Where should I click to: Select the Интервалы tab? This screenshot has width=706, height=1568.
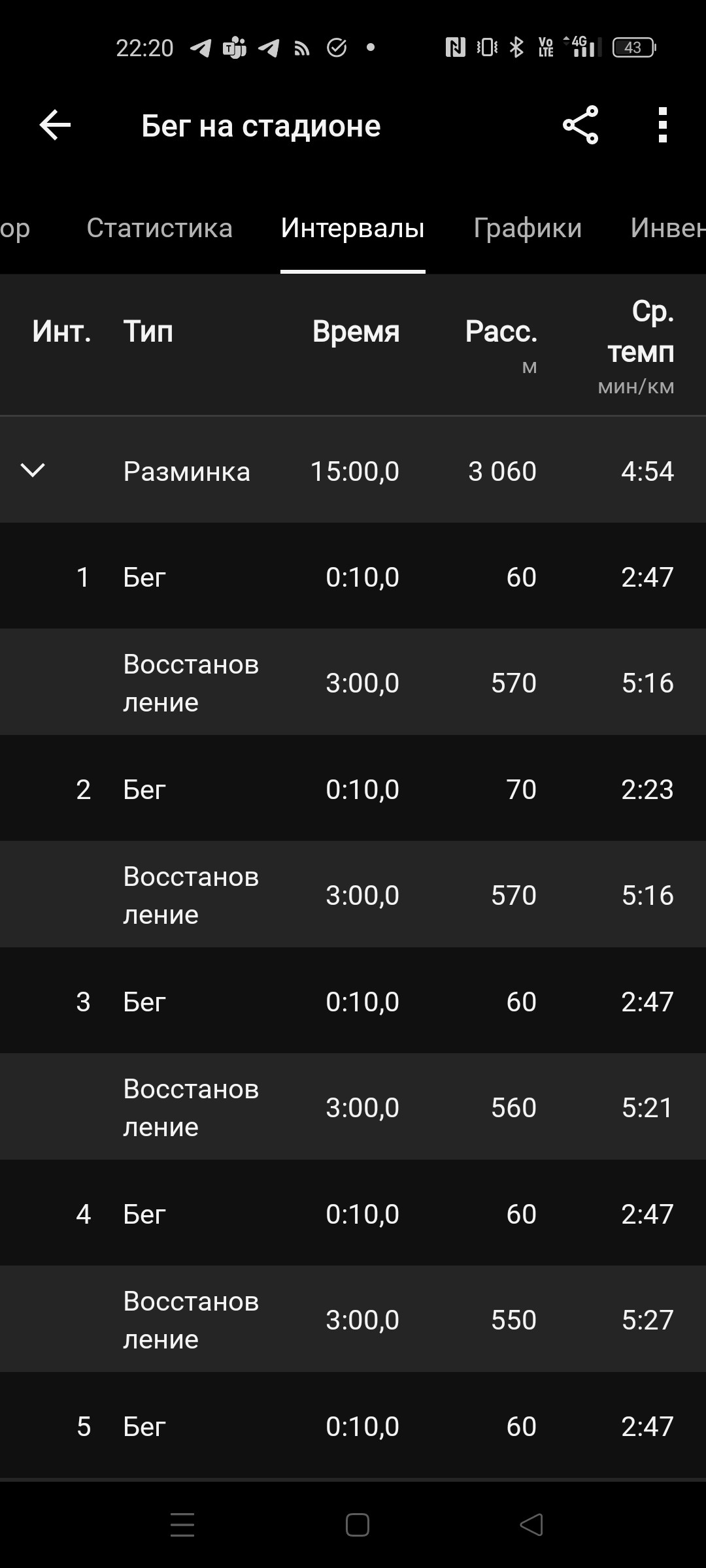click(x=353, y=228)
